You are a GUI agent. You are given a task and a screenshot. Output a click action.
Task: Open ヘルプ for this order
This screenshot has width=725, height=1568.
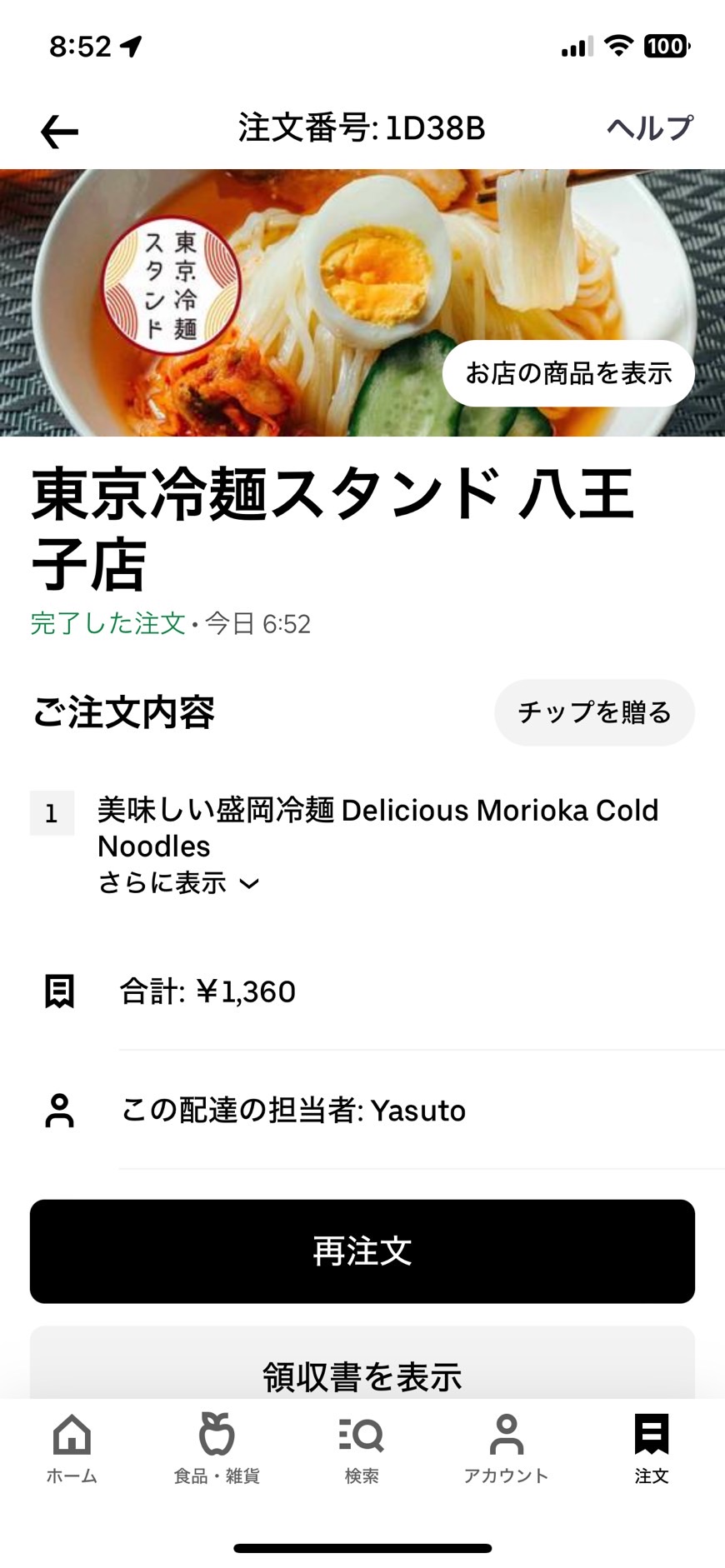pyautogui.click(x=649, y=128)
